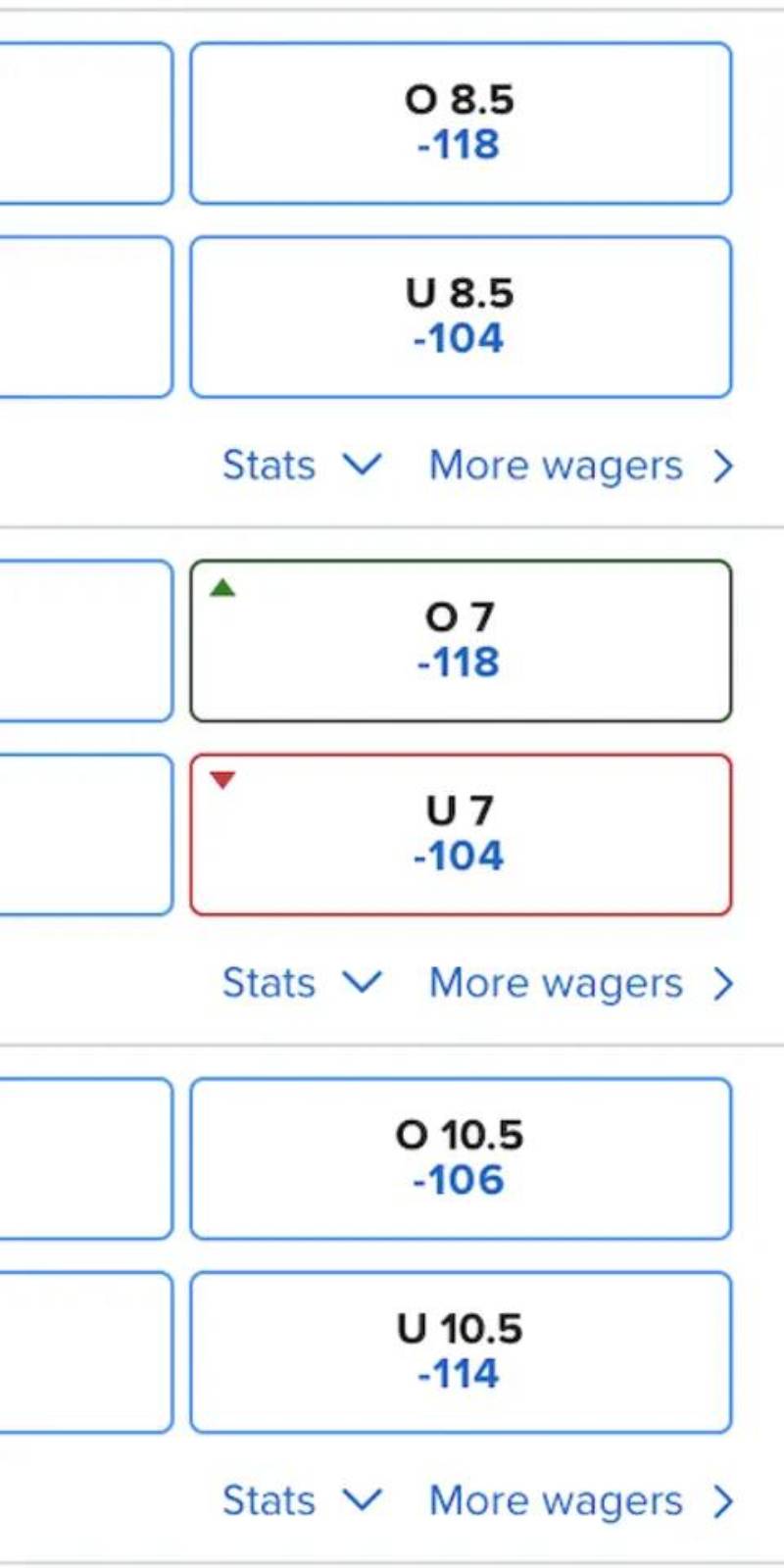Expand Stats for the 8.5 total game
The height and width of the screenshot is (1568, 784).
click(300, 465)
